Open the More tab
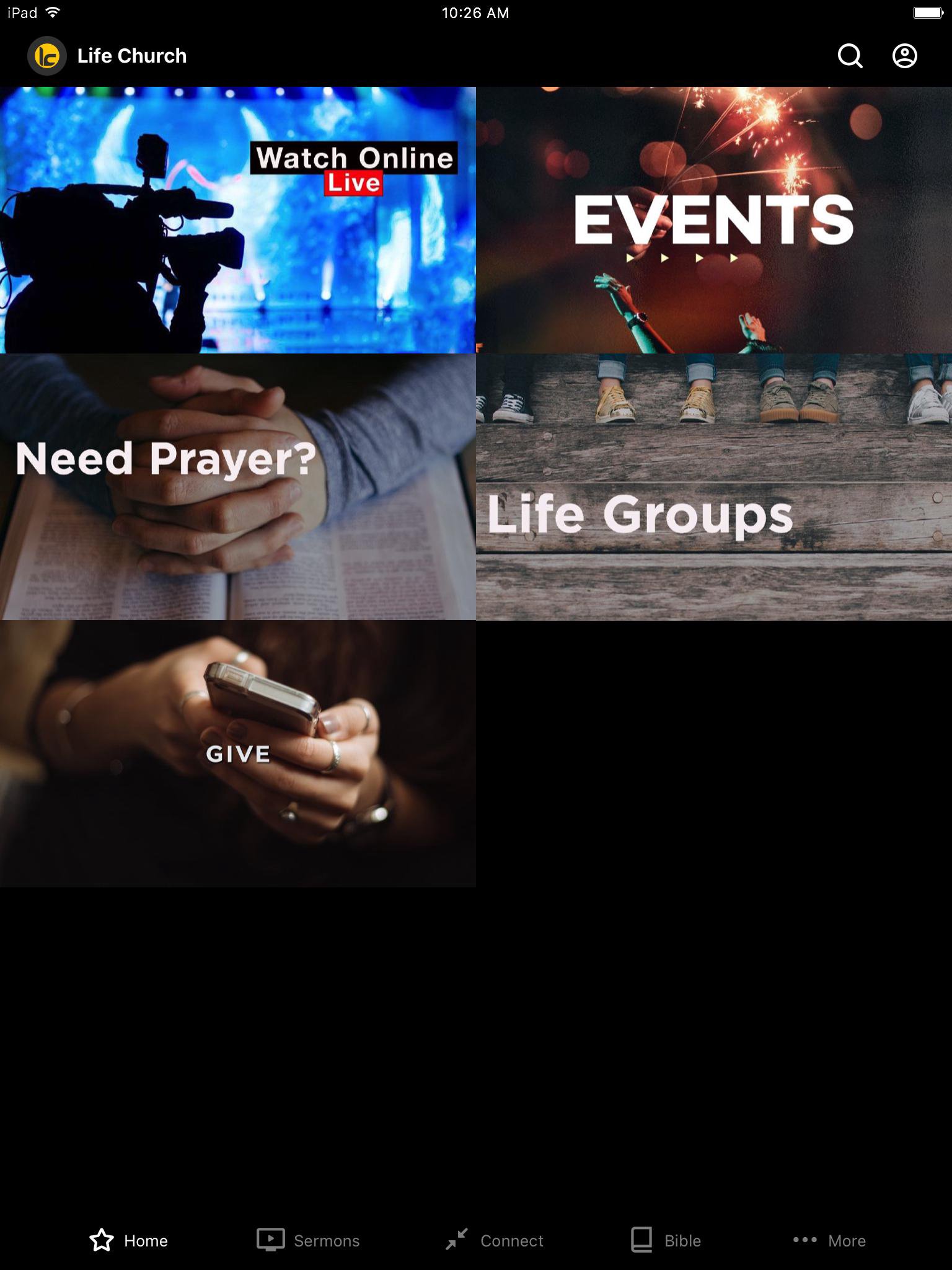The width and height of the screenshot is (952, 1270). coord(829,1240)
